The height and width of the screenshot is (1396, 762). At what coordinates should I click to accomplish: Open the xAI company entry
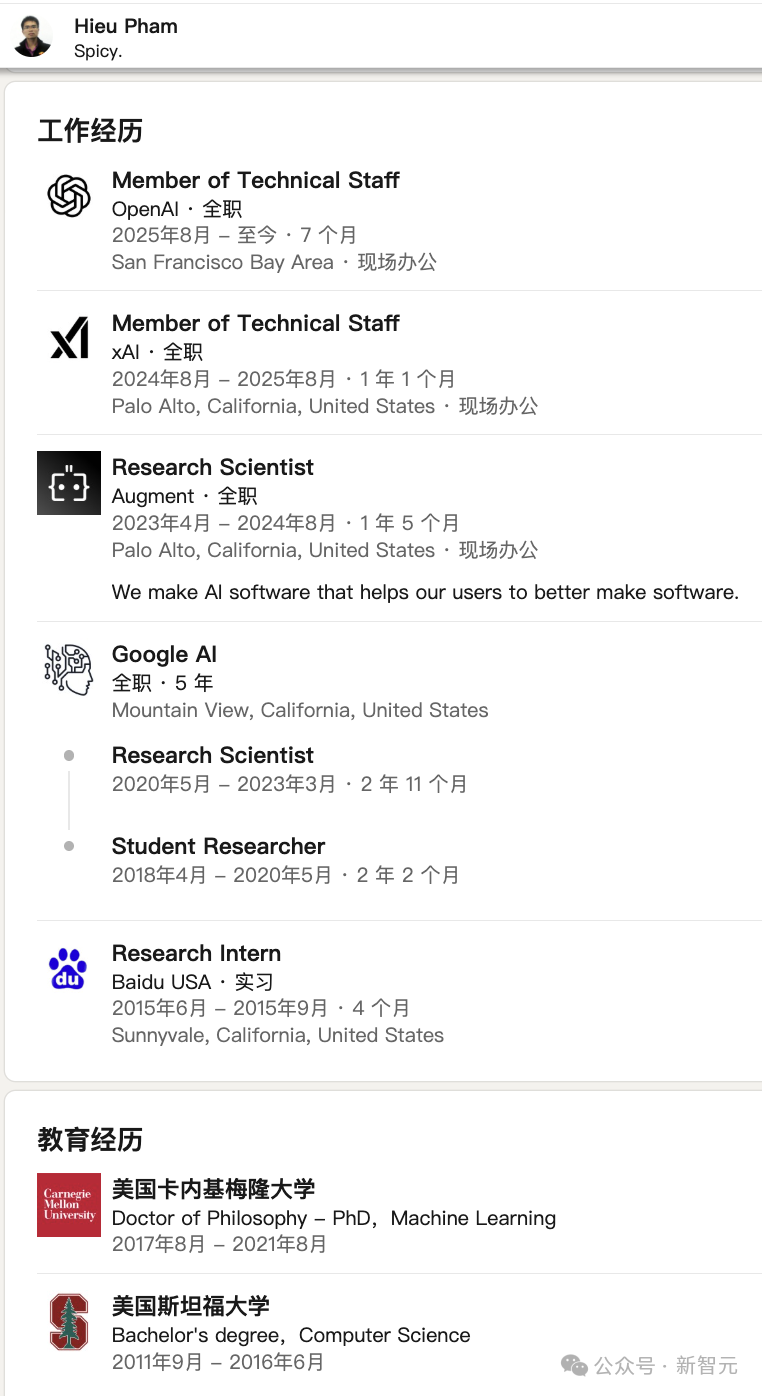click(x=255, y=324)
